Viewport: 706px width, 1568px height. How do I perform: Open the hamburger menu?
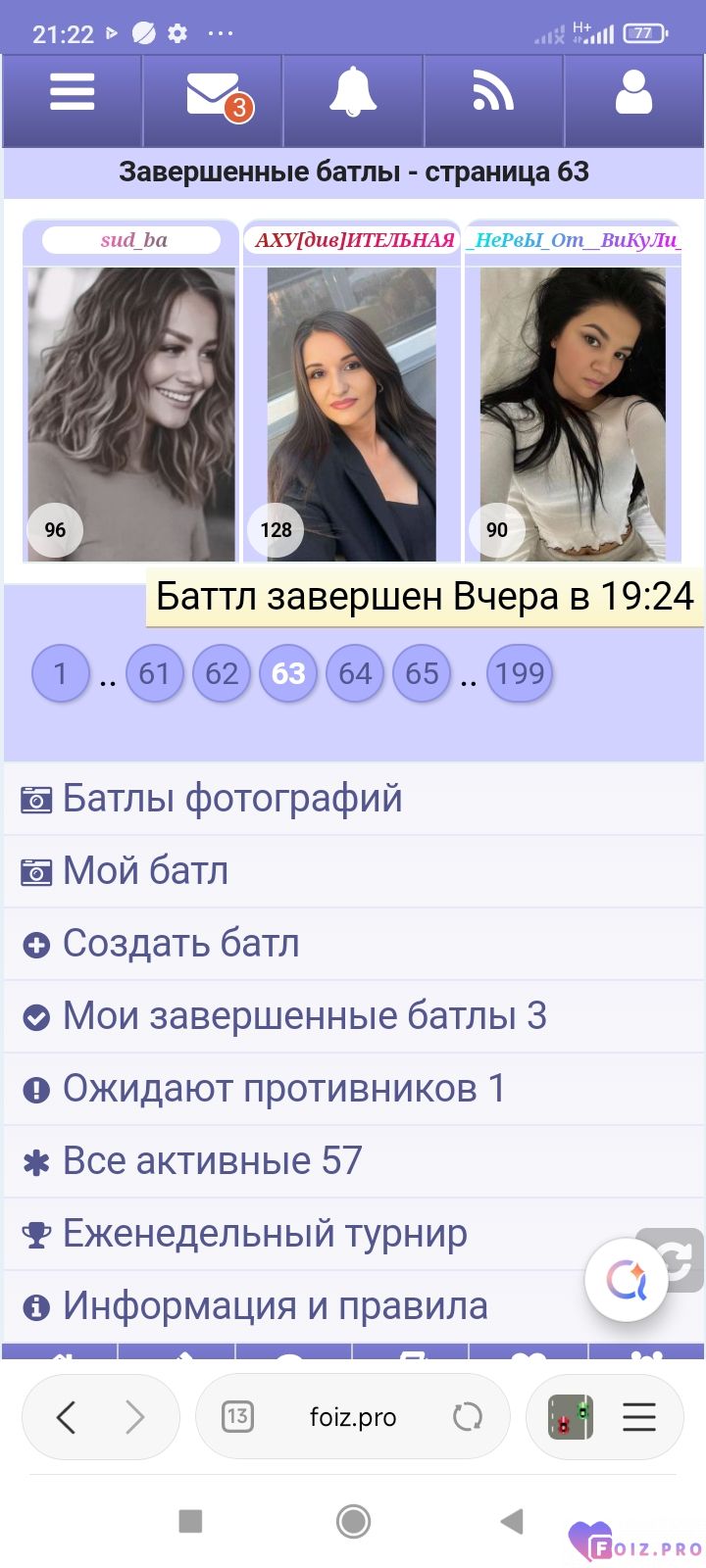[x=73, y=94]
